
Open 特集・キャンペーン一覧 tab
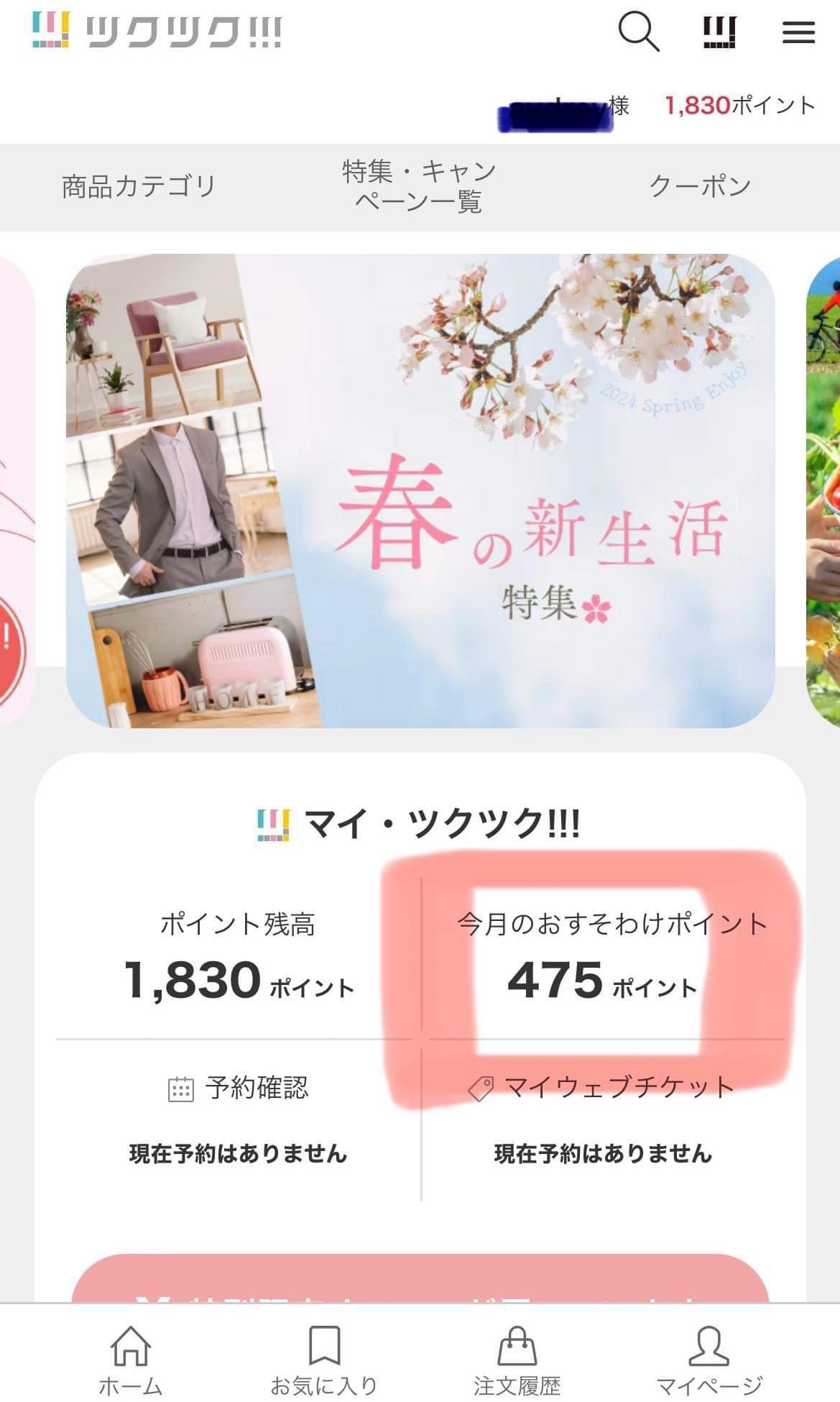point(419,187)
